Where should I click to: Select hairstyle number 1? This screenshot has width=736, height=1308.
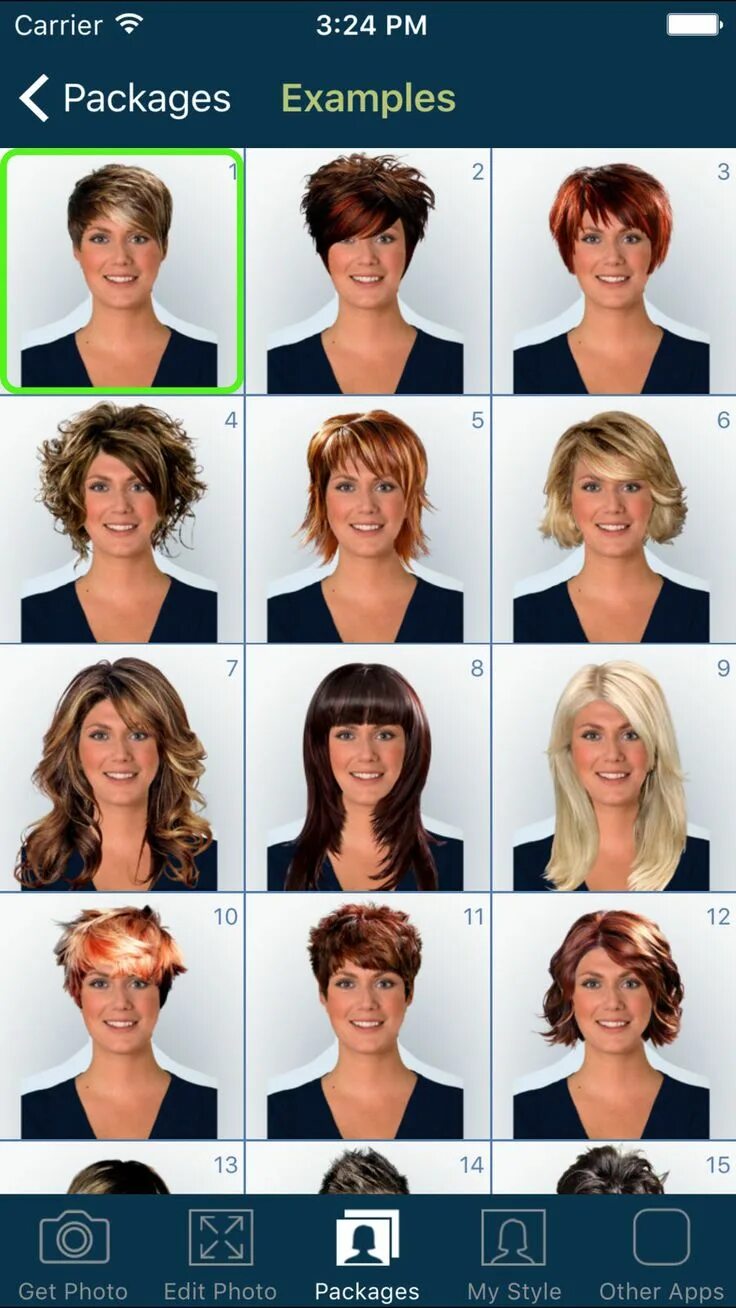tap(122, 270)
